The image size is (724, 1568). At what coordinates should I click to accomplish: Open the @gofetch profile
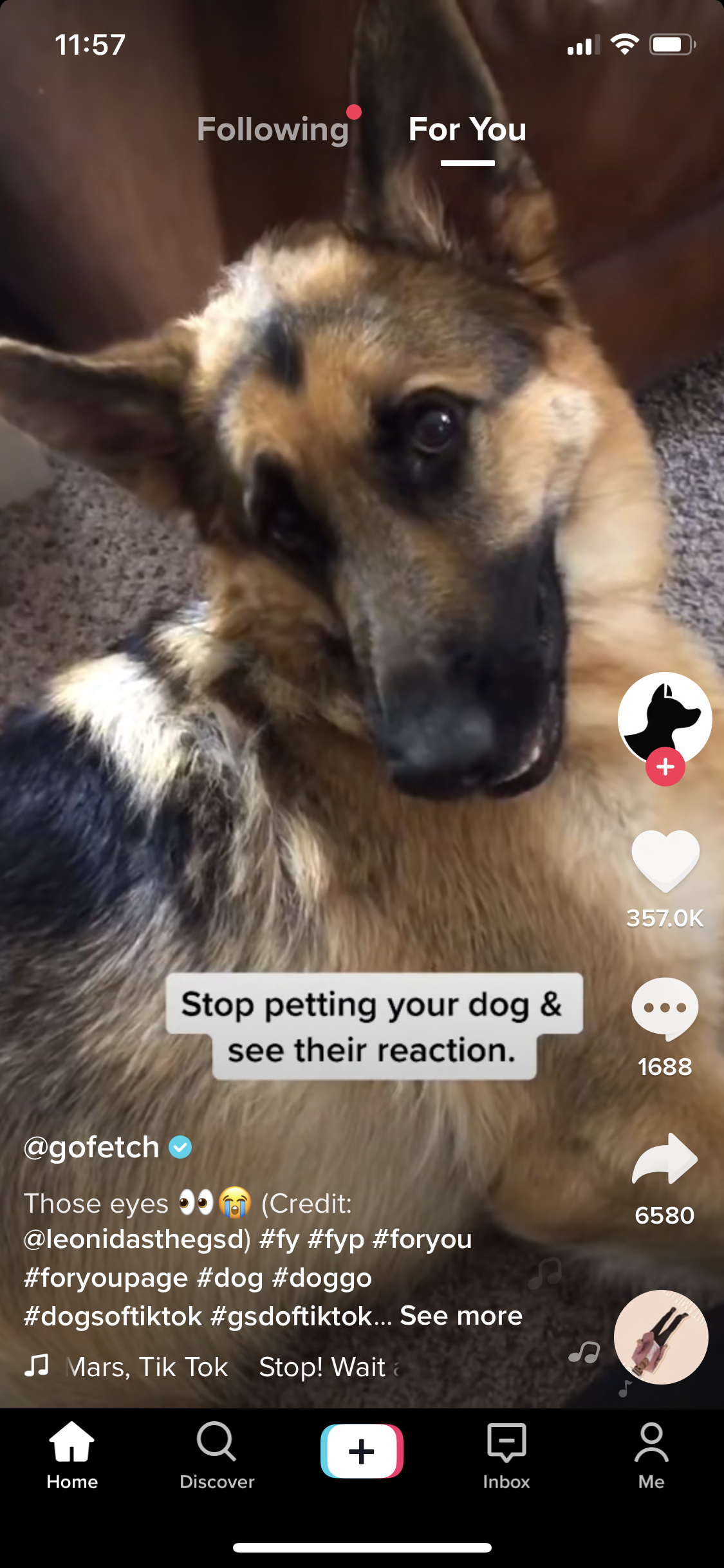(x=91, y=1147)
